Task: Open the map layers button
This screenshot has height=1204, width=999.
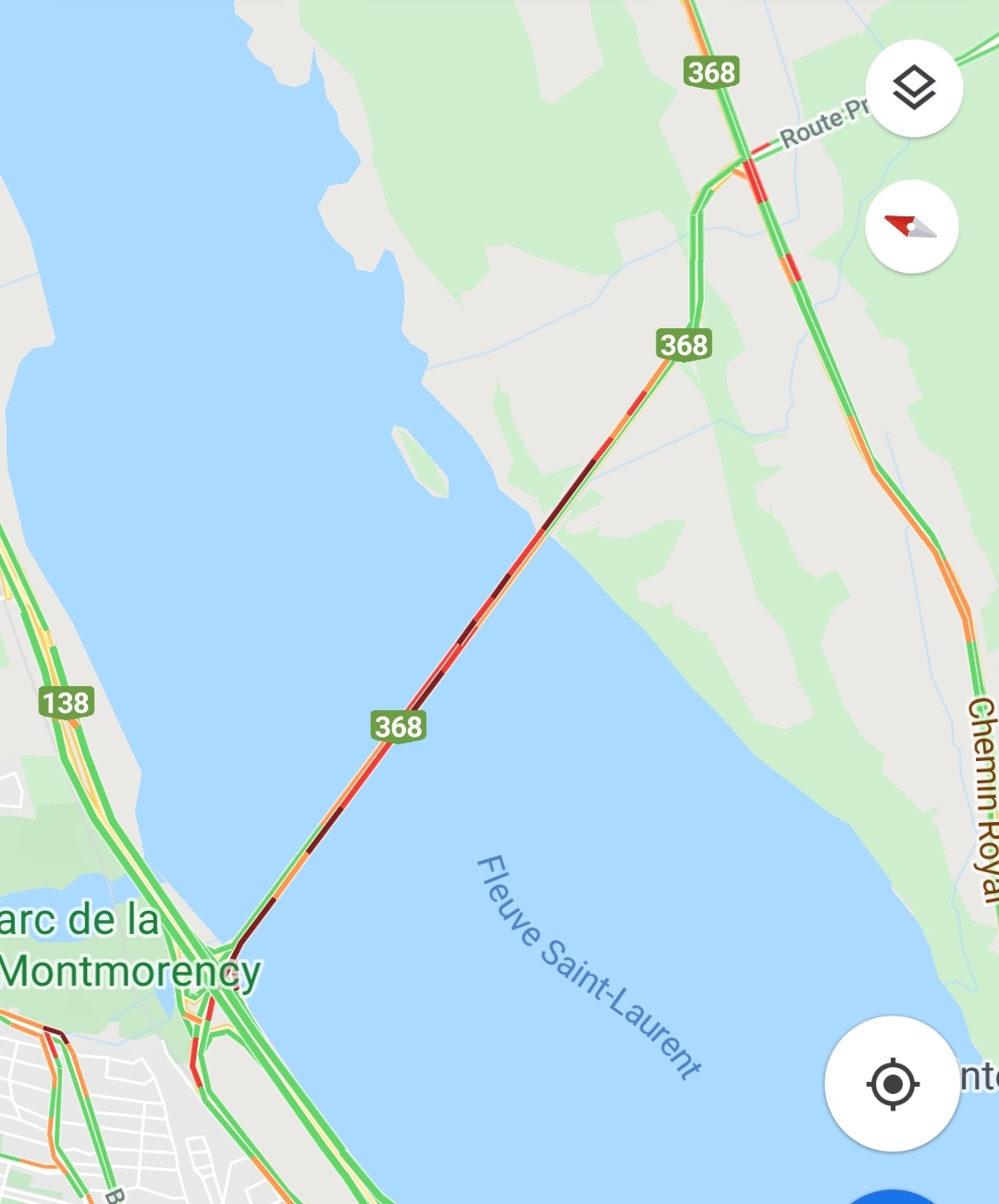Action: point(914,89)
